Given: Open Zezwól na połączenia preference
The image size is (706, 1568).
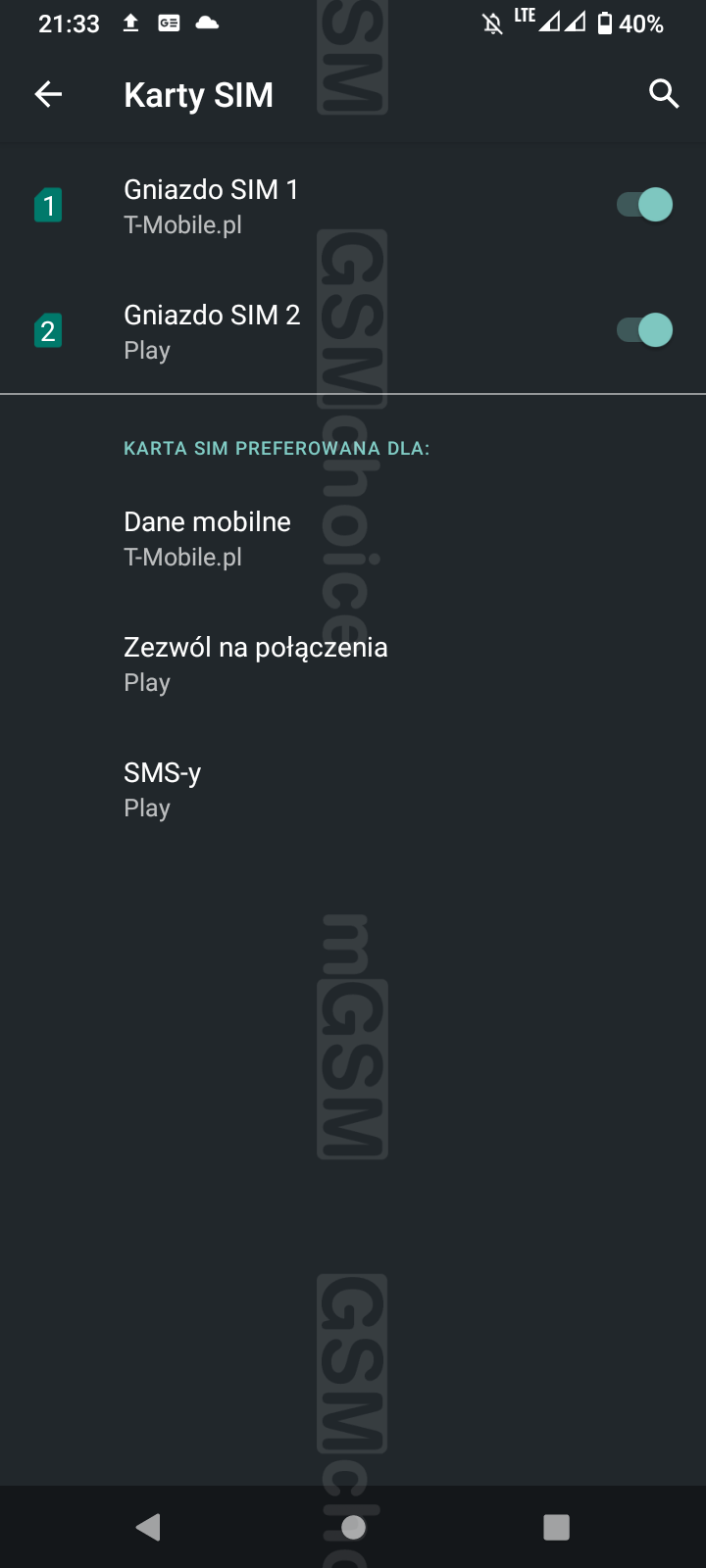Looking at the screenshot, I should coord(353,663).
